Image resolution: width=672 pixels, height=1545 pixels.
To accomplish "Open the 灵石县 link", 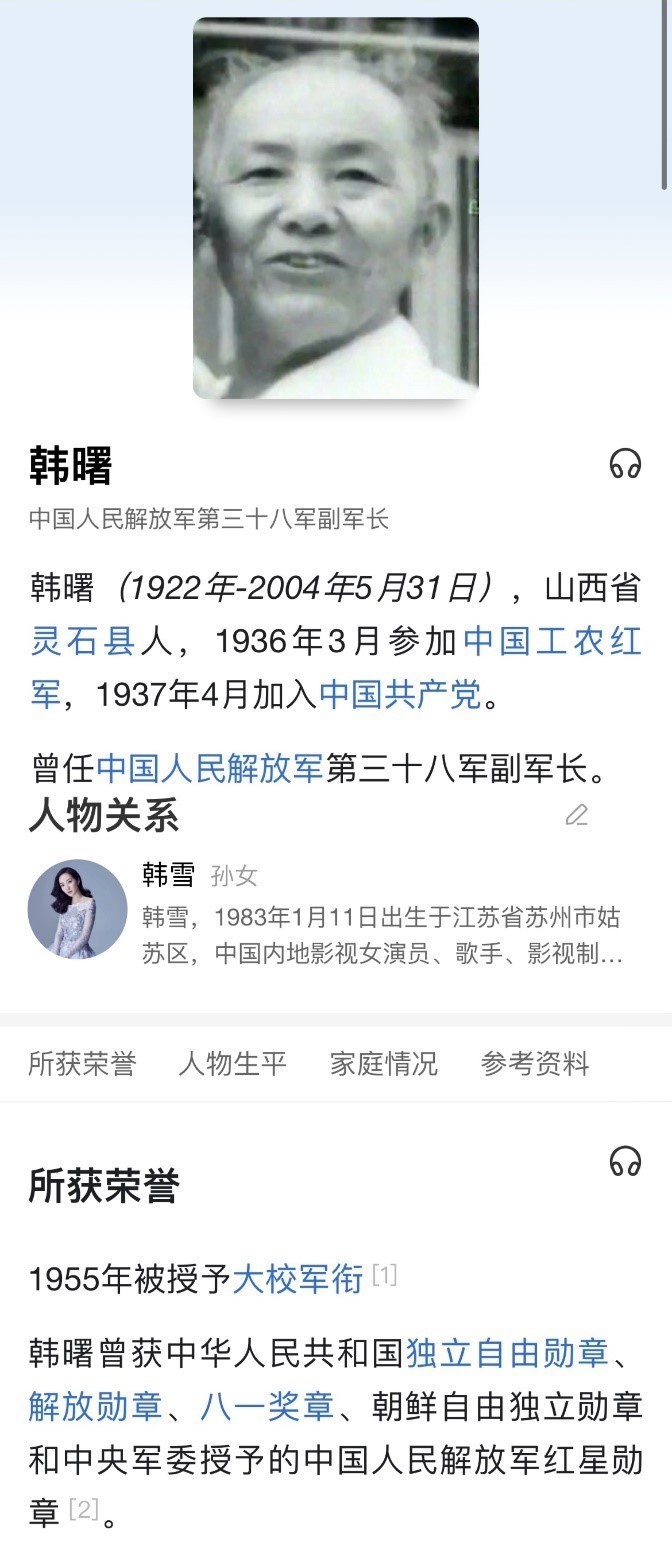I will [82, 641].
